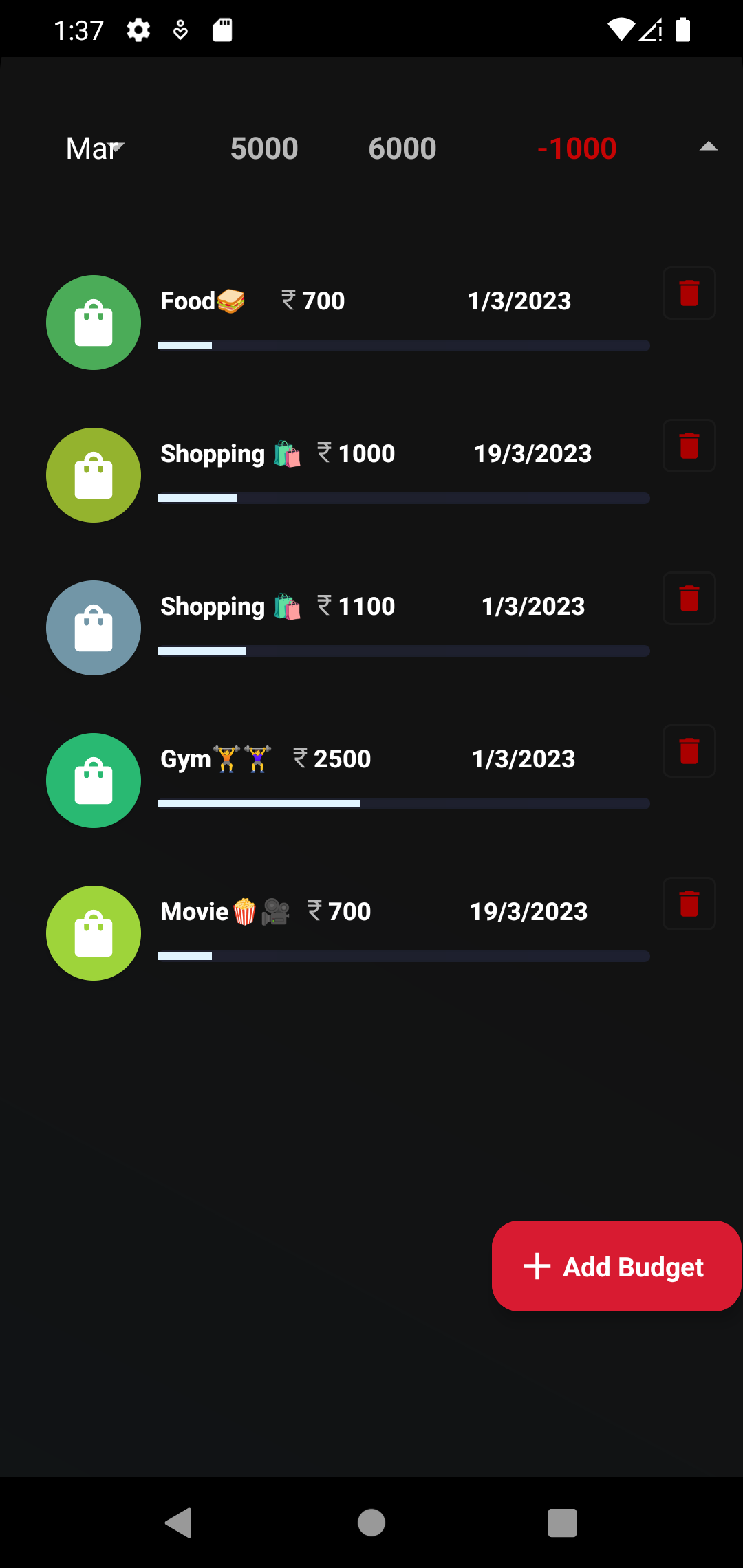Click the red -1000 balance text
The image size is (743, 1568).
pyautogui.click(x=577, y=148)
